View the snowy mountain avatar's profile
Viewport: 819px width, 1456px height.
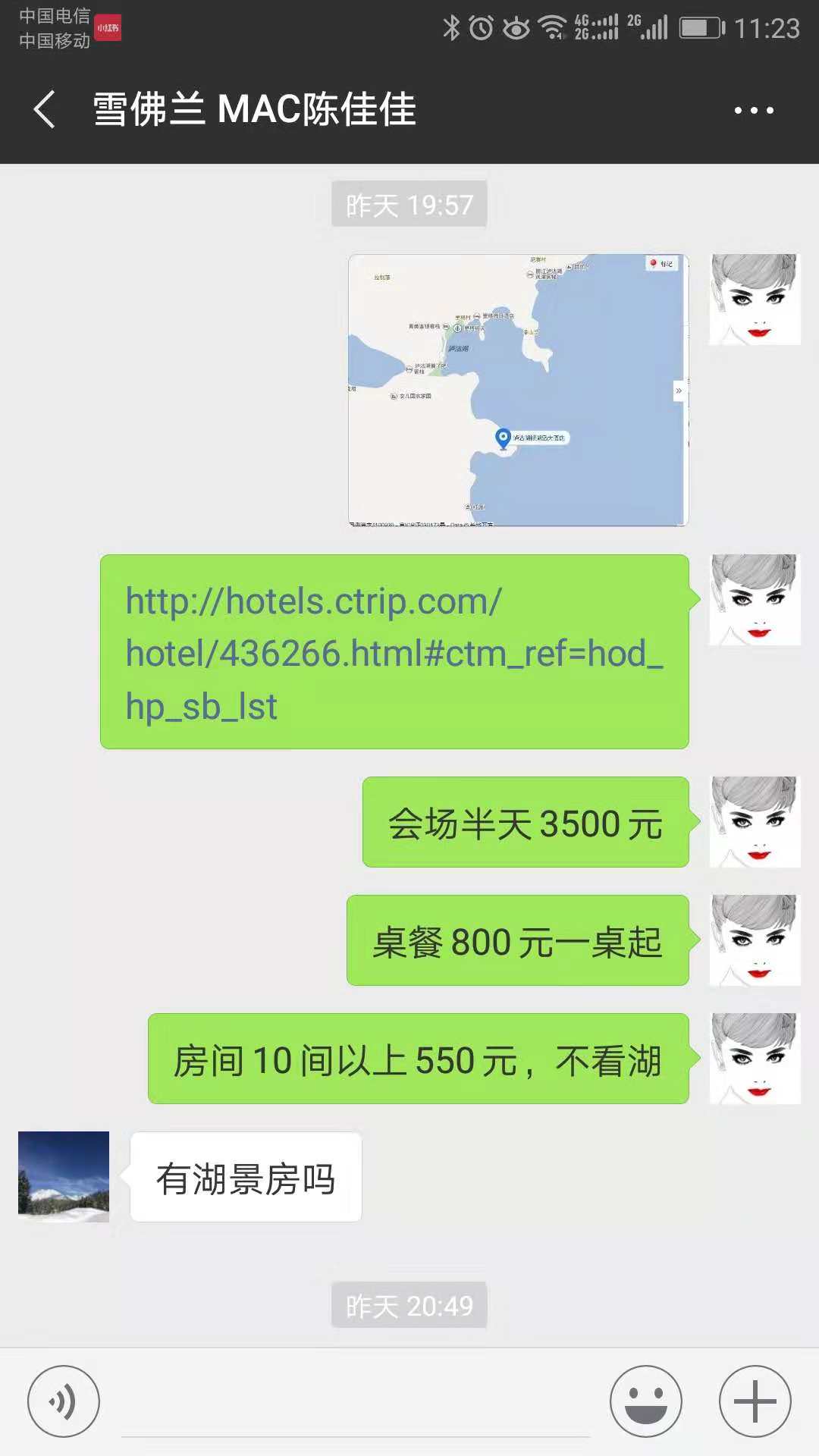[64, 1176]
